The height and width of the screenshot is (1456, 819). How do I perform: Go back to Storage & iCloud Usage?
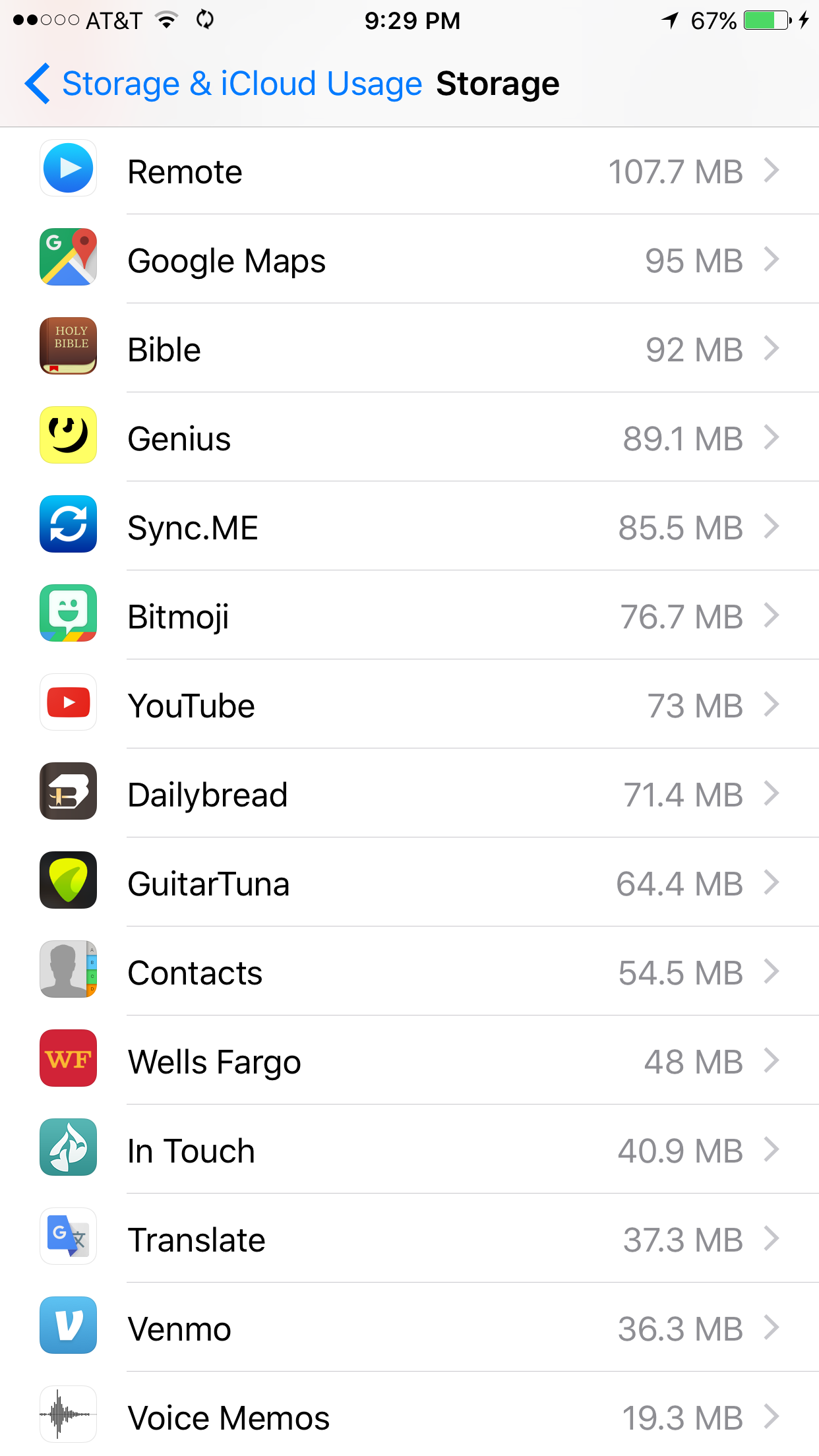tap(224, 84)
